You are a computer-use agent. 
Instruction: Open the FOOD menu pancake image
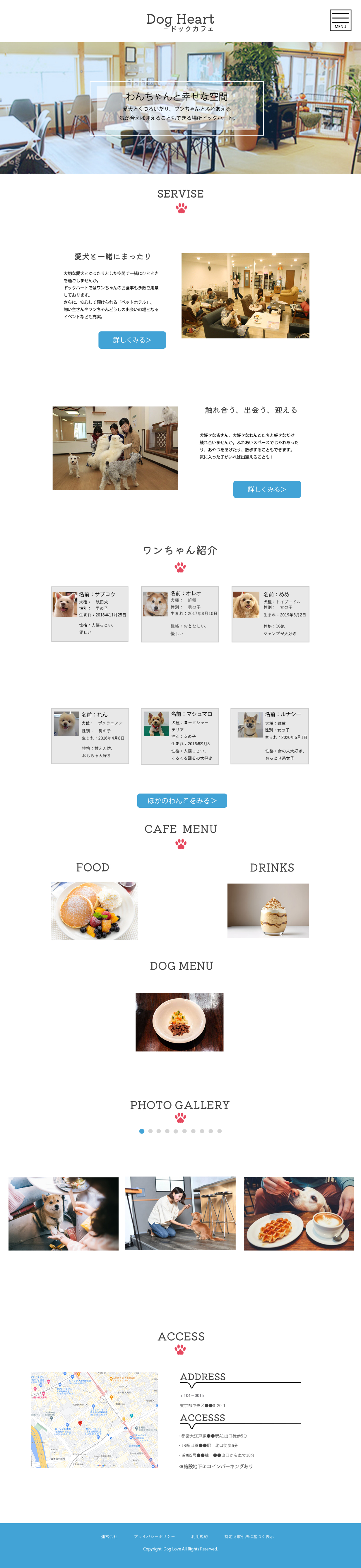(x=94, y=911)
